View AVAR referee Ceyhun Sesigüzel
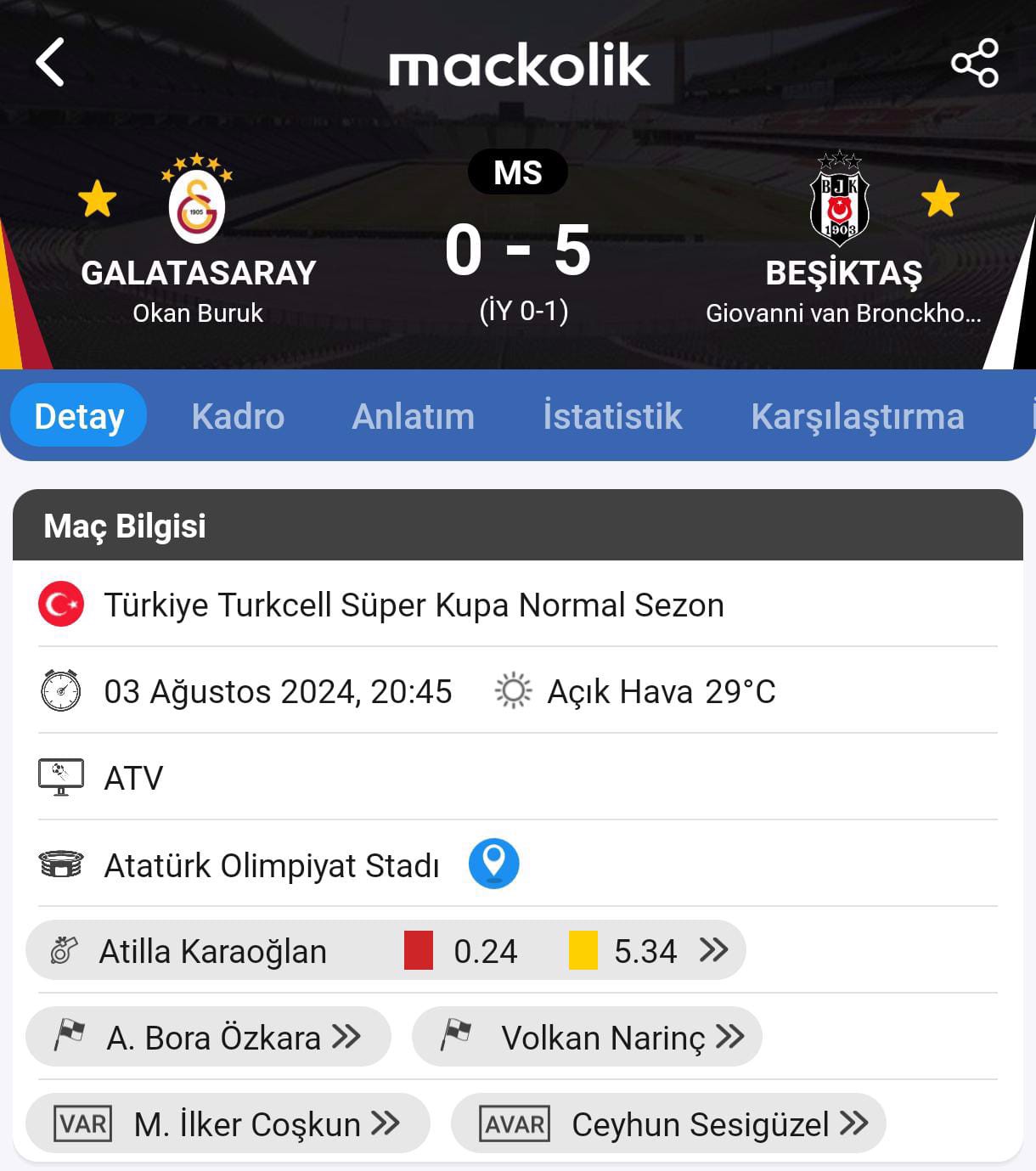 tap(668, 1123)
